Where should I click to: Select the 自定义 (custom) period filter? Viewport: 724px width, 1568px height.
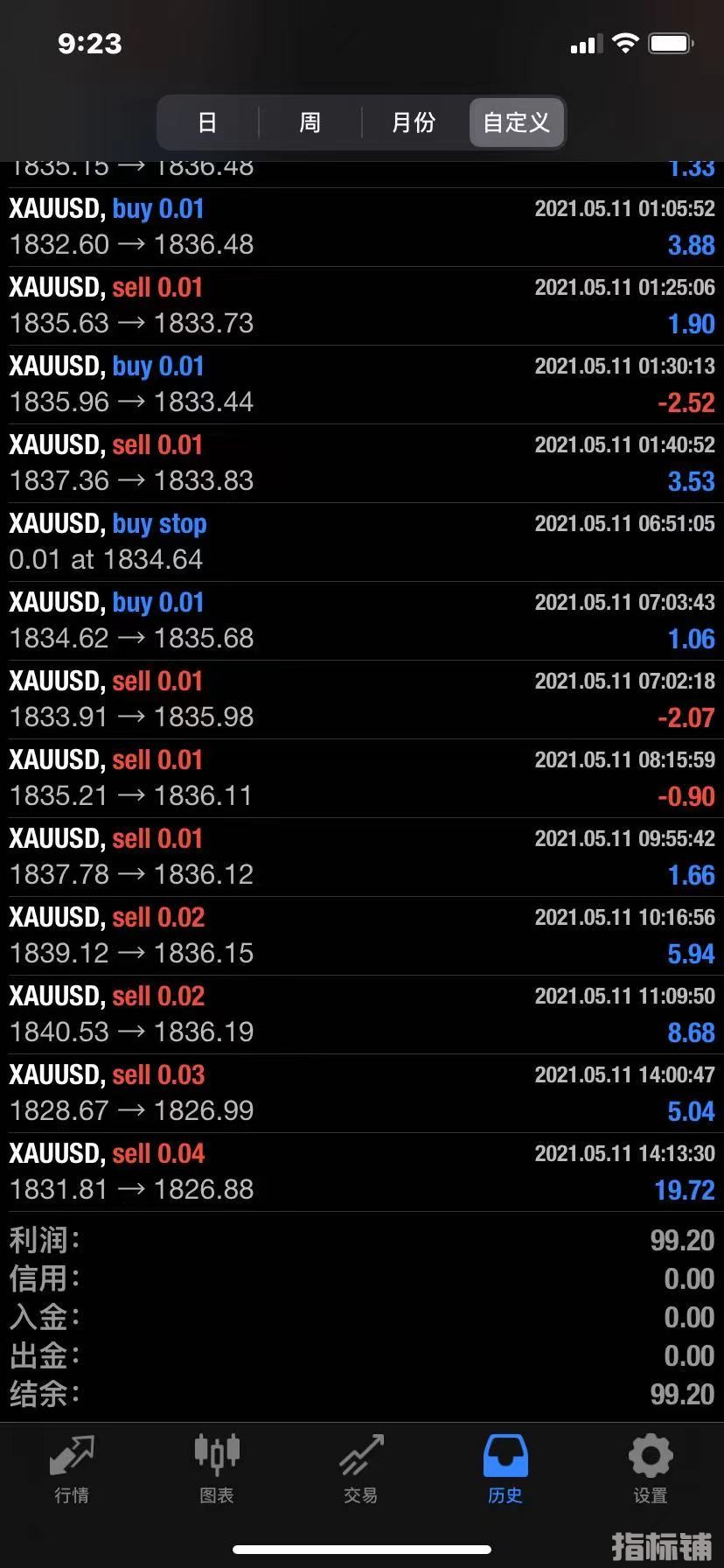point(517,122)
